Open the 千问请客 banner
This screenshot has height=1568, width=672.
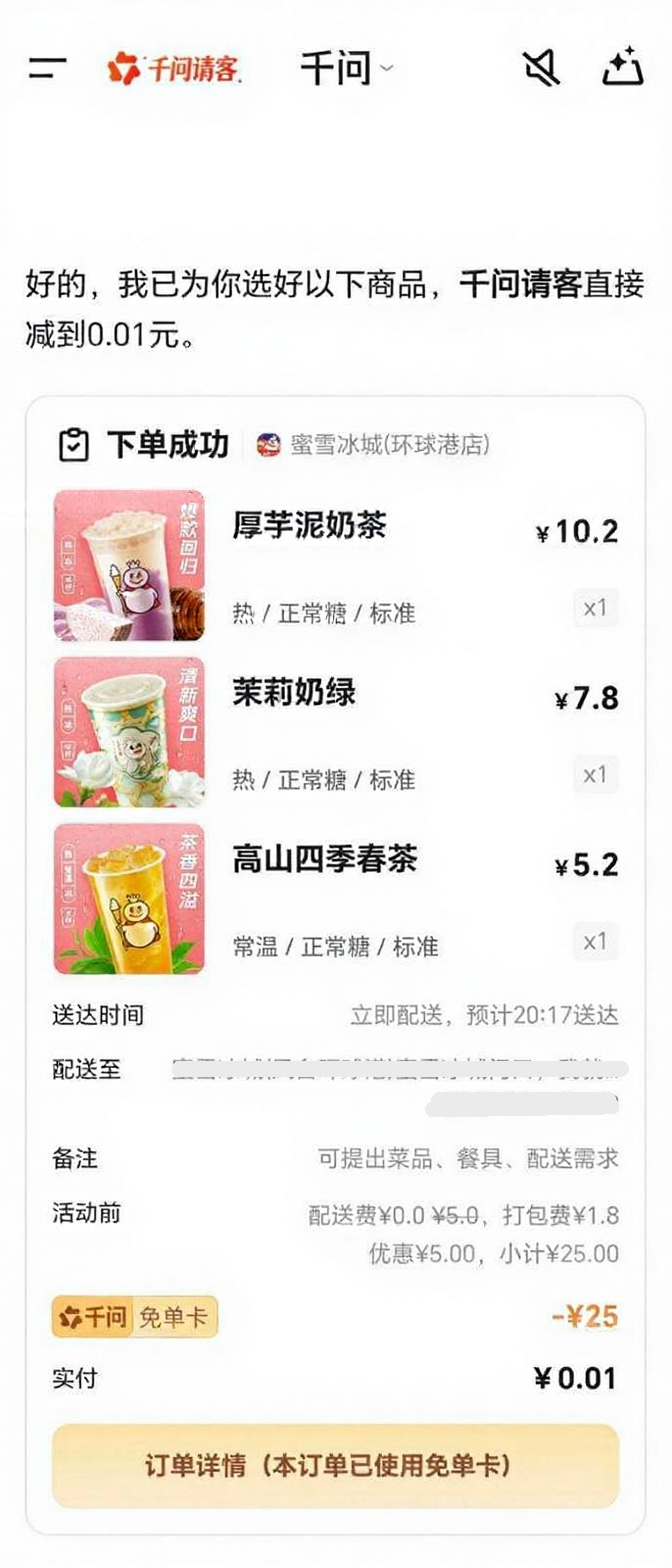pos(175,68)
